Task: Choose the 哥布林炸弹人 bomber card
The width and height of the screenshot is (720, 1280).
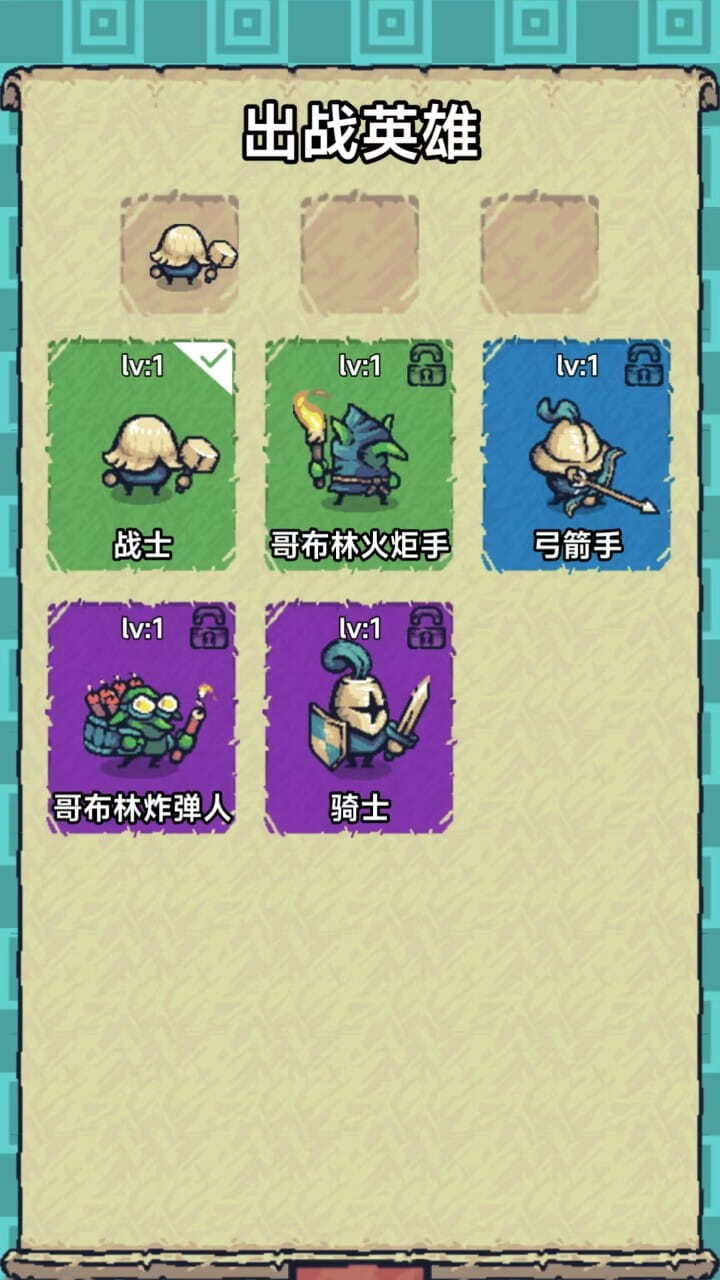Action: pos(142,717)
